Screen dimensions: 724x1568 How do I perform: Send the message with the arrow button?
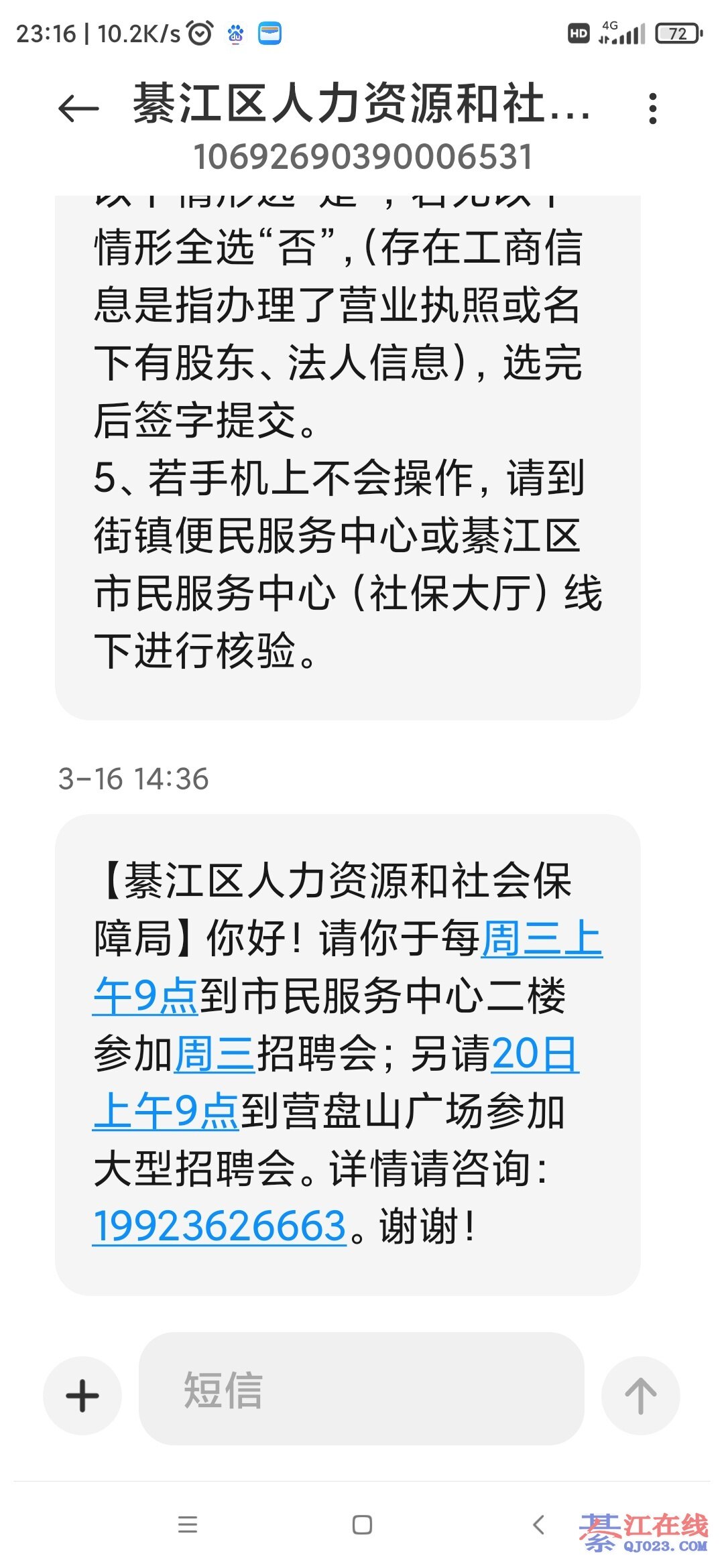(x=640, y=1396)
